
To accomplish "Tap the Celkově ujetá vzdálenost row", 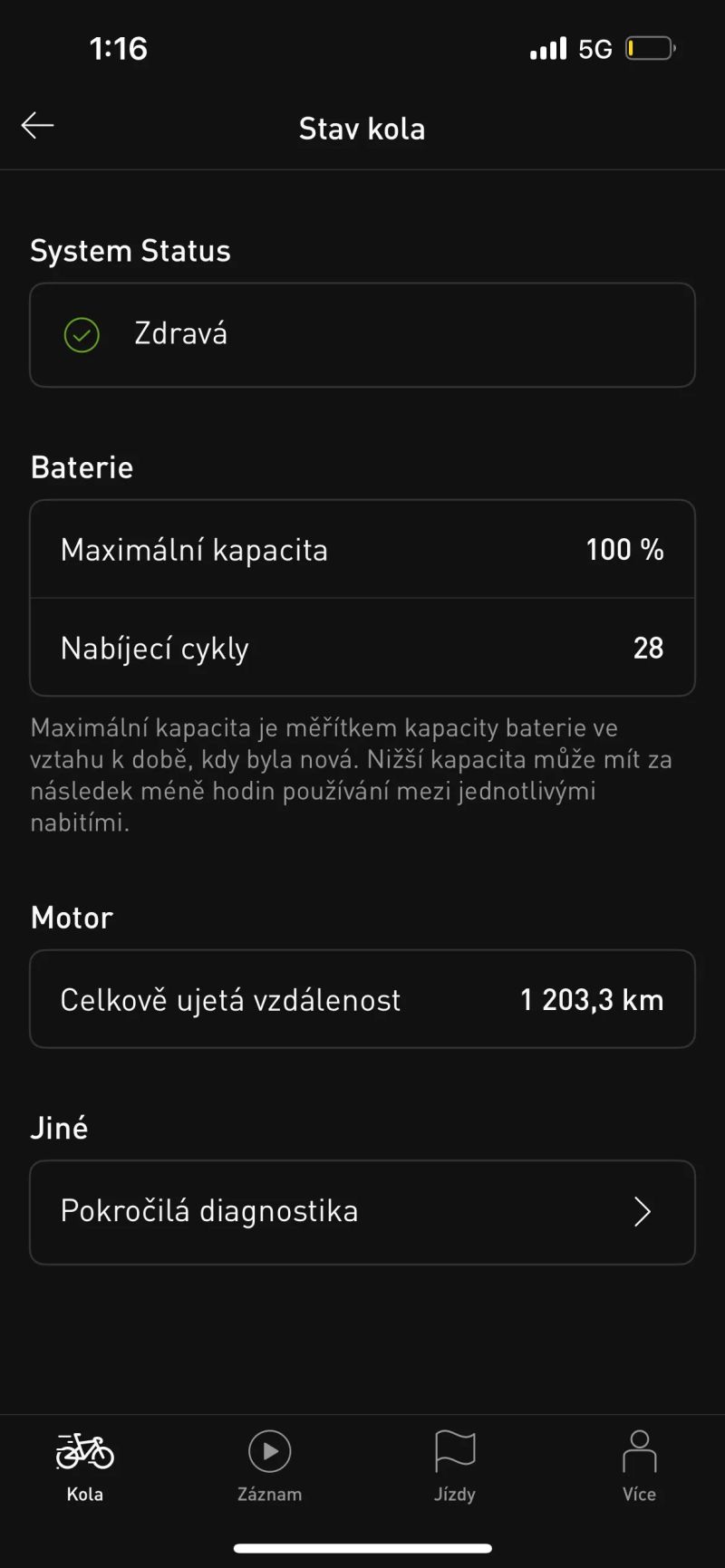I will (362, 999).
